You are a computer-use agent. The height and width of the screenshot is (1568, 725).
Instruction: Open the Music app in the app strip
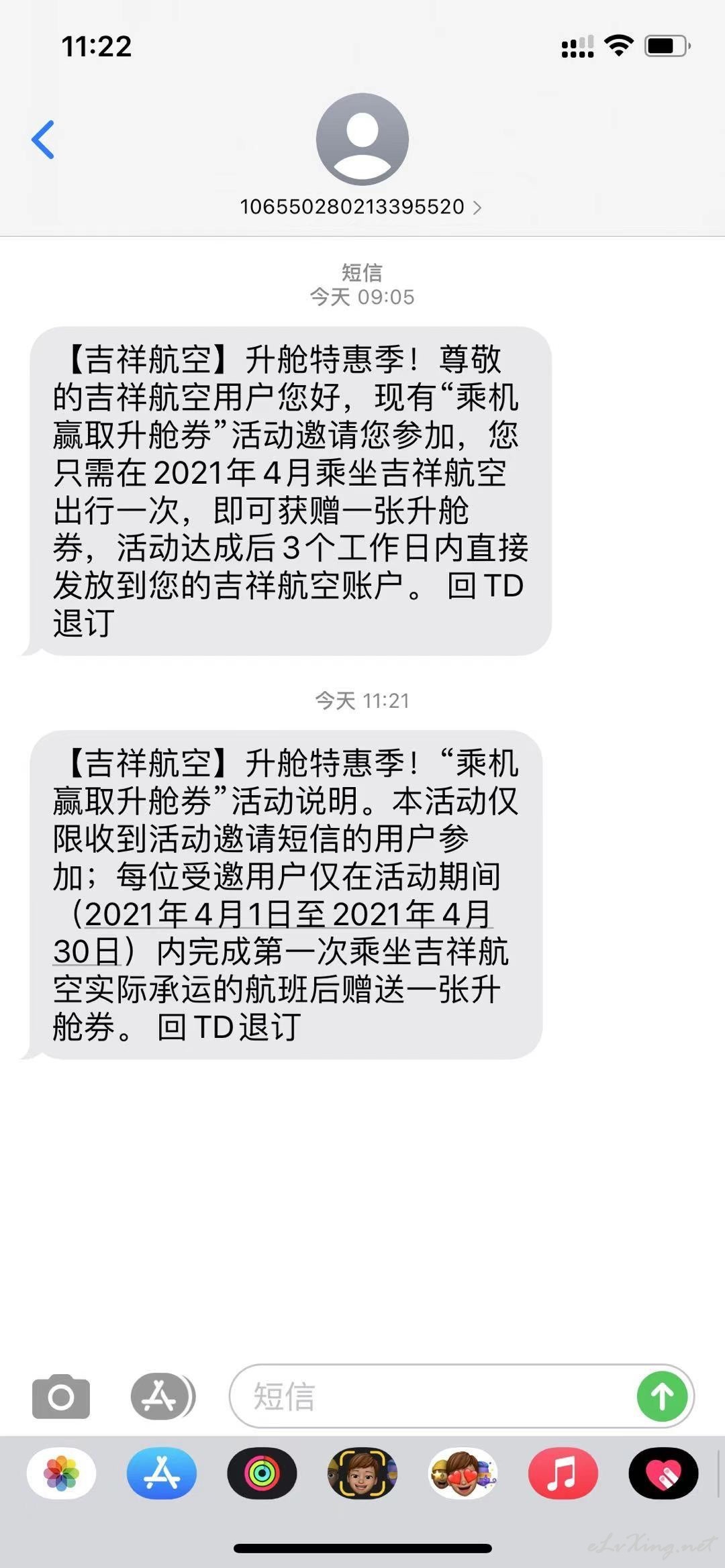tap(563, 1474)
